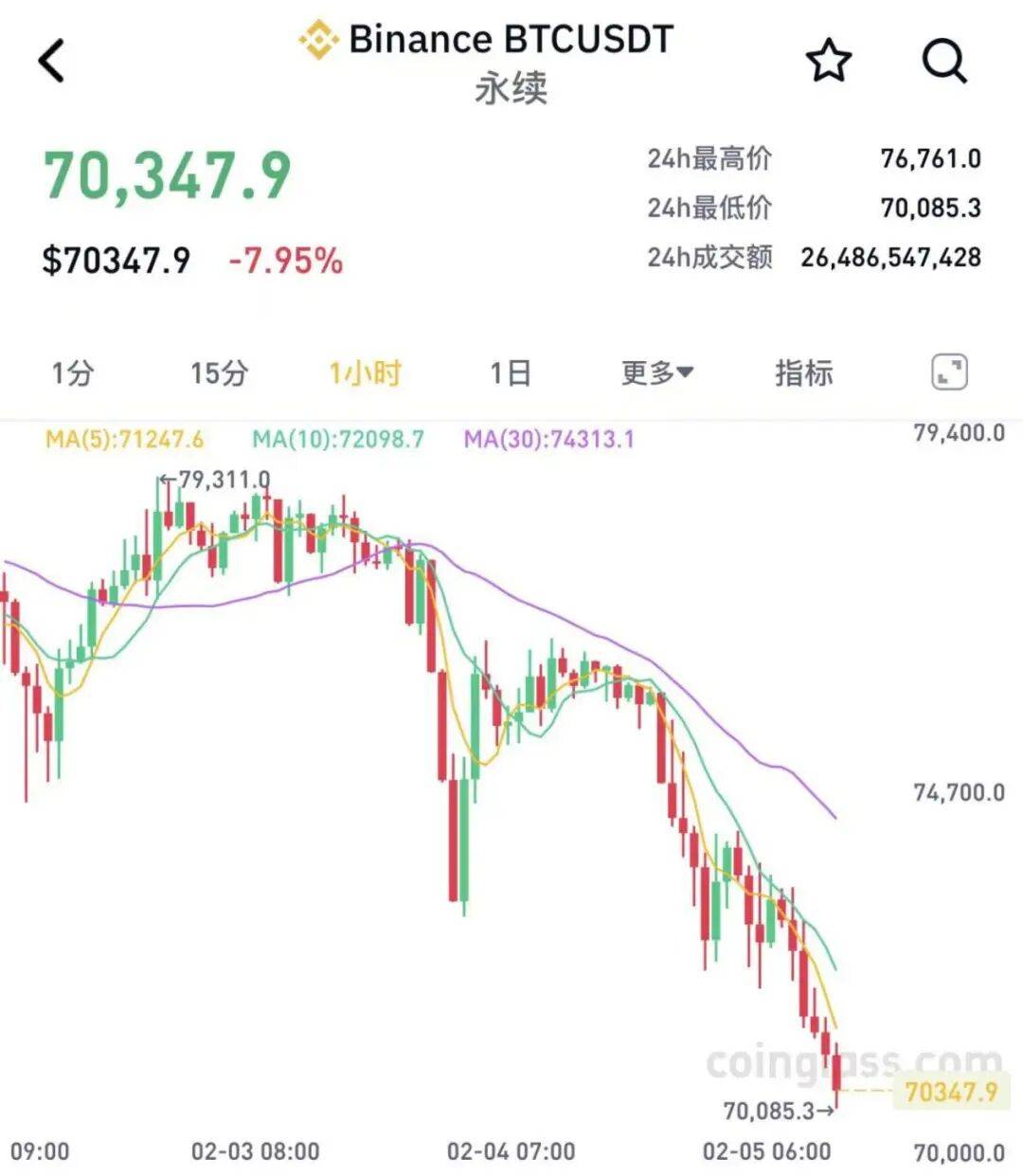The image size is (1023, 1176).
Task: Go back using the arrow
Action: pos(52,62)
